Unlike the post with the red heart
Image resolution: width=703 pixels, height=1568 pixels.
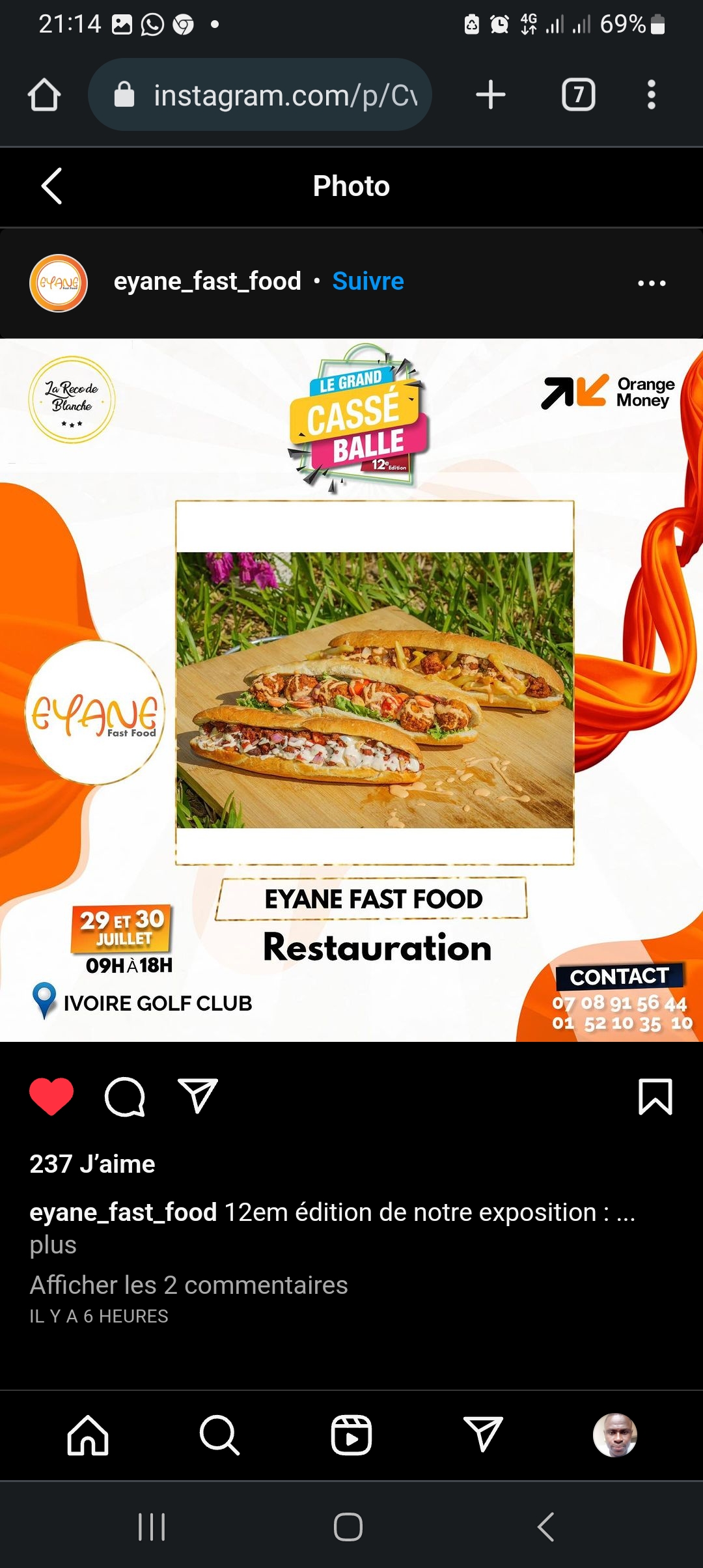51,1097
